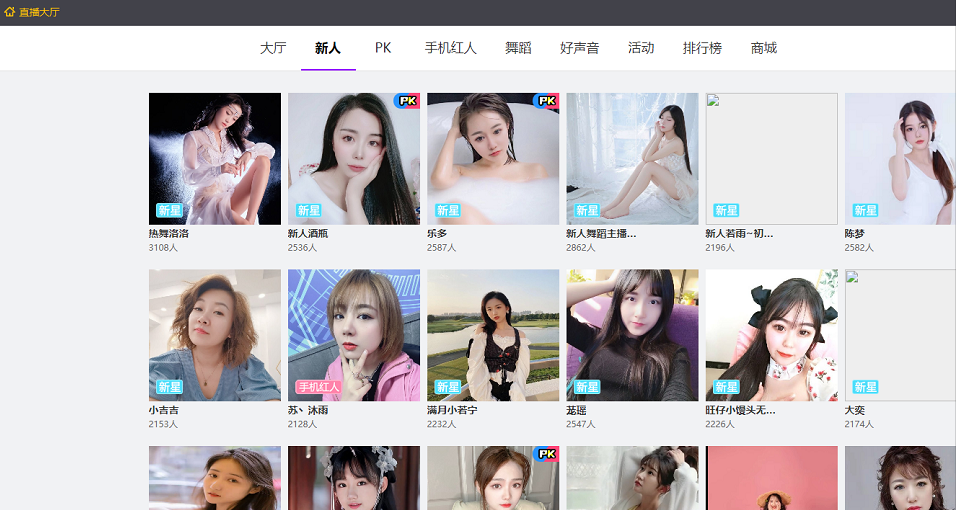Open the 新人舞蹈主播 stream card
Image resolution: width=956 pixels, height=510 pixels.
(632, 158)
